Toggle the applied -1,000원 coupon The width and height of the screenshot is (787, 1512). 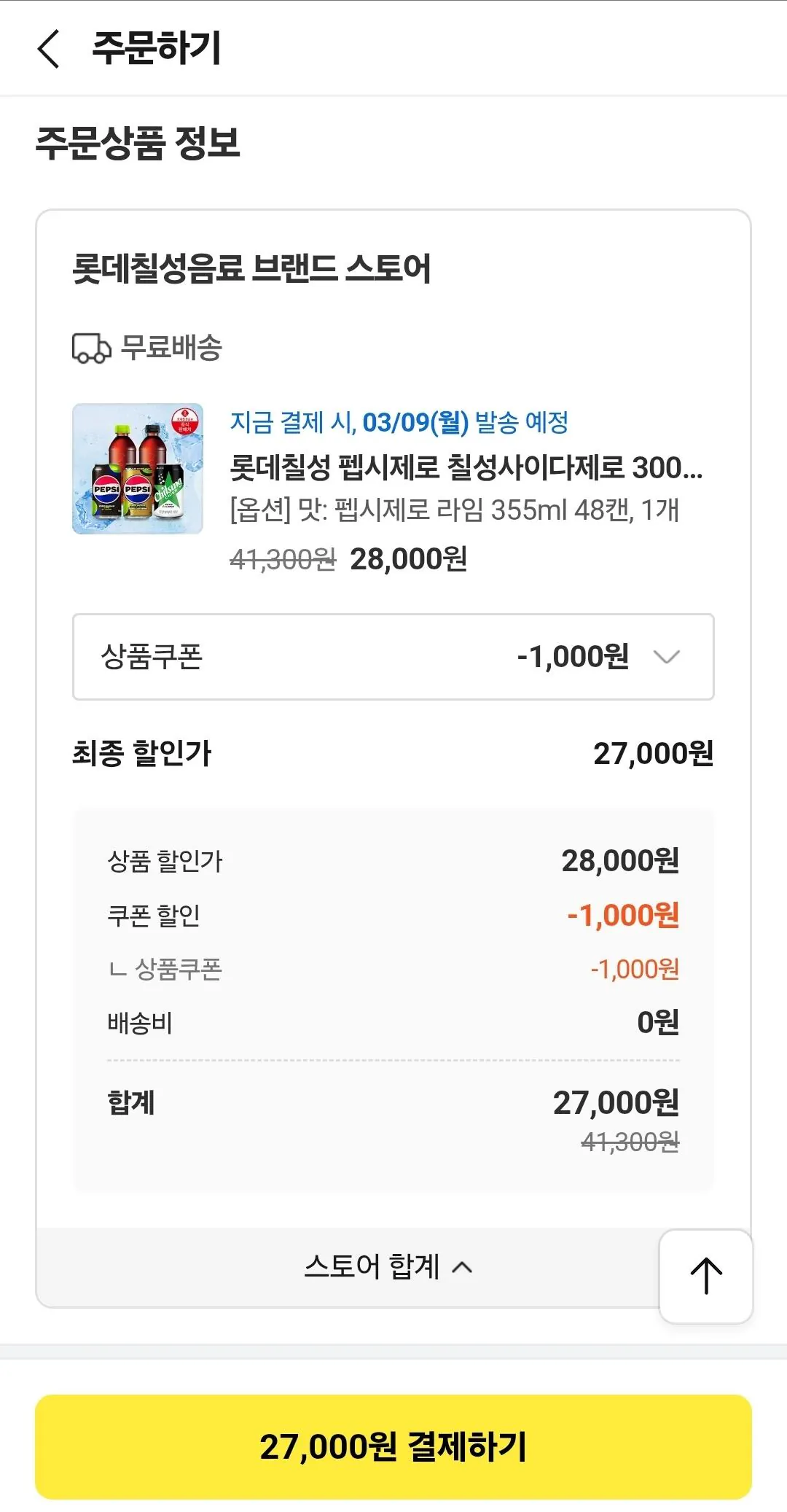click(x=576, y=657)
